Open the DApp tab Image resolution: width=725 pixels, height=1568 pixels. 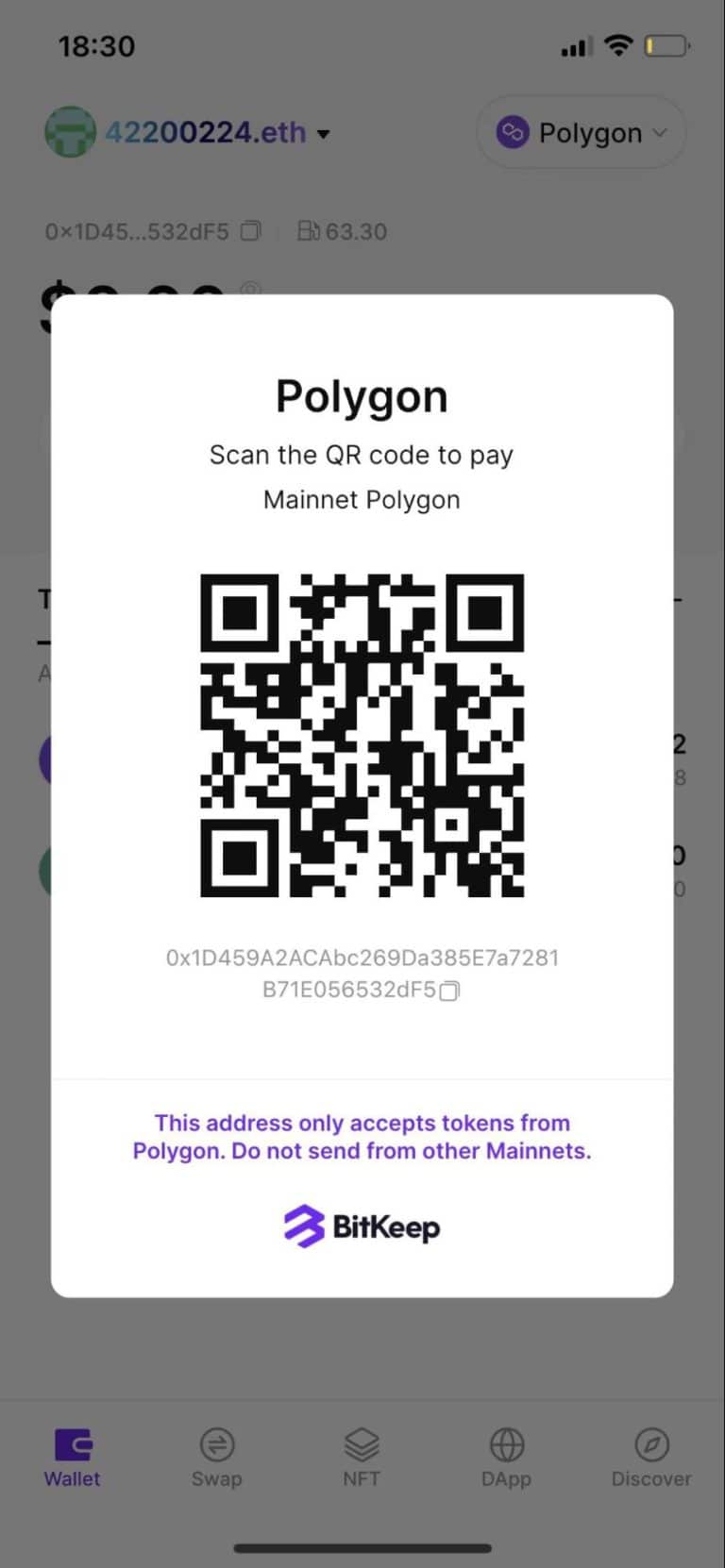pos(507,1457)
